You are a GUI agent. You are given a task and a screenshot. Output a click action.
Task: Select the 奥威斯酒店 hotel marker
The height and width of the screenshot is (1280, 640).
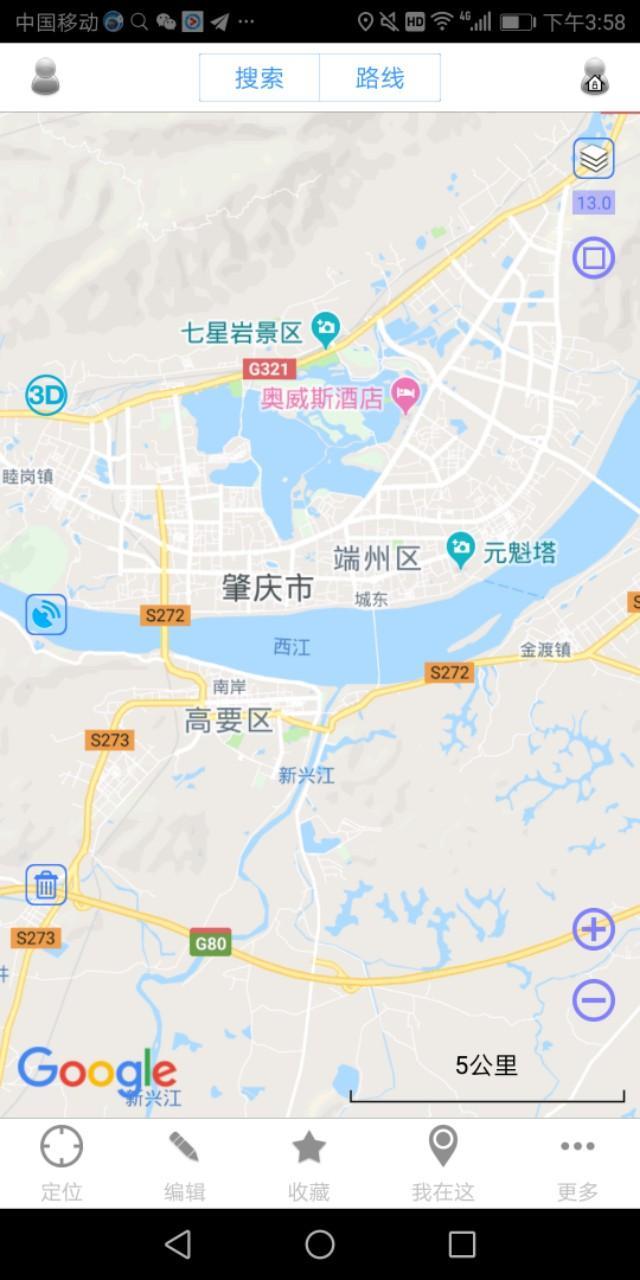pos(405,394)
